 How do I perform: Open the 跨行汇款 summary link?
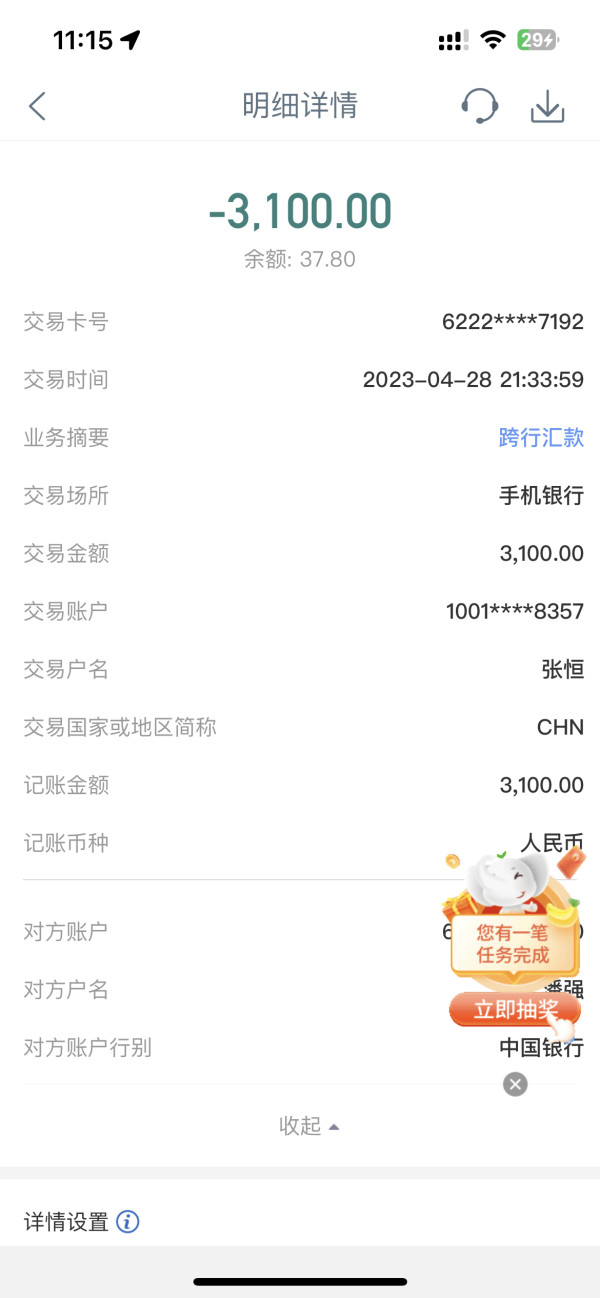541,437
